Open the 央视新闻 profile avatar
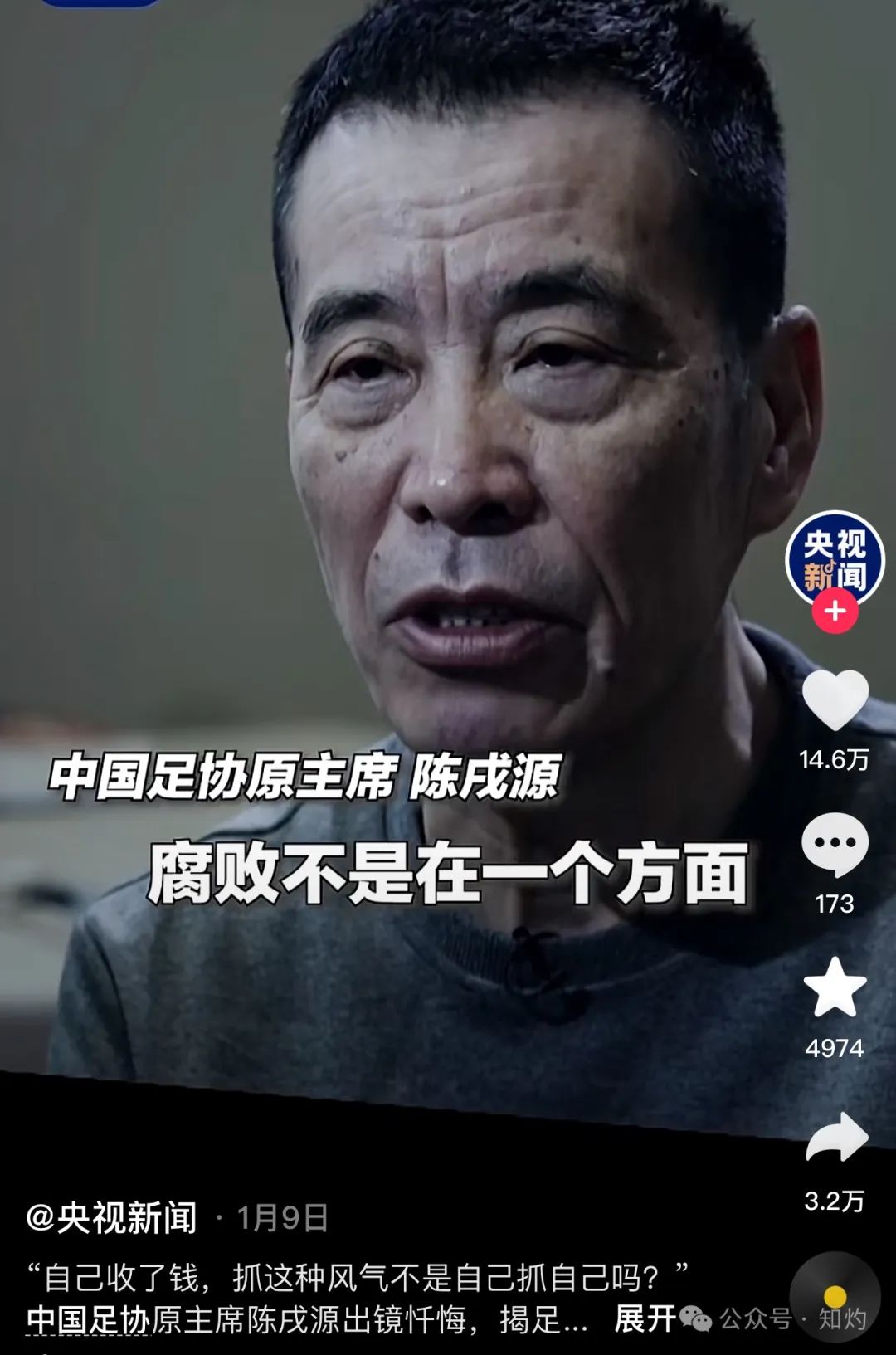 pos(835,558)
